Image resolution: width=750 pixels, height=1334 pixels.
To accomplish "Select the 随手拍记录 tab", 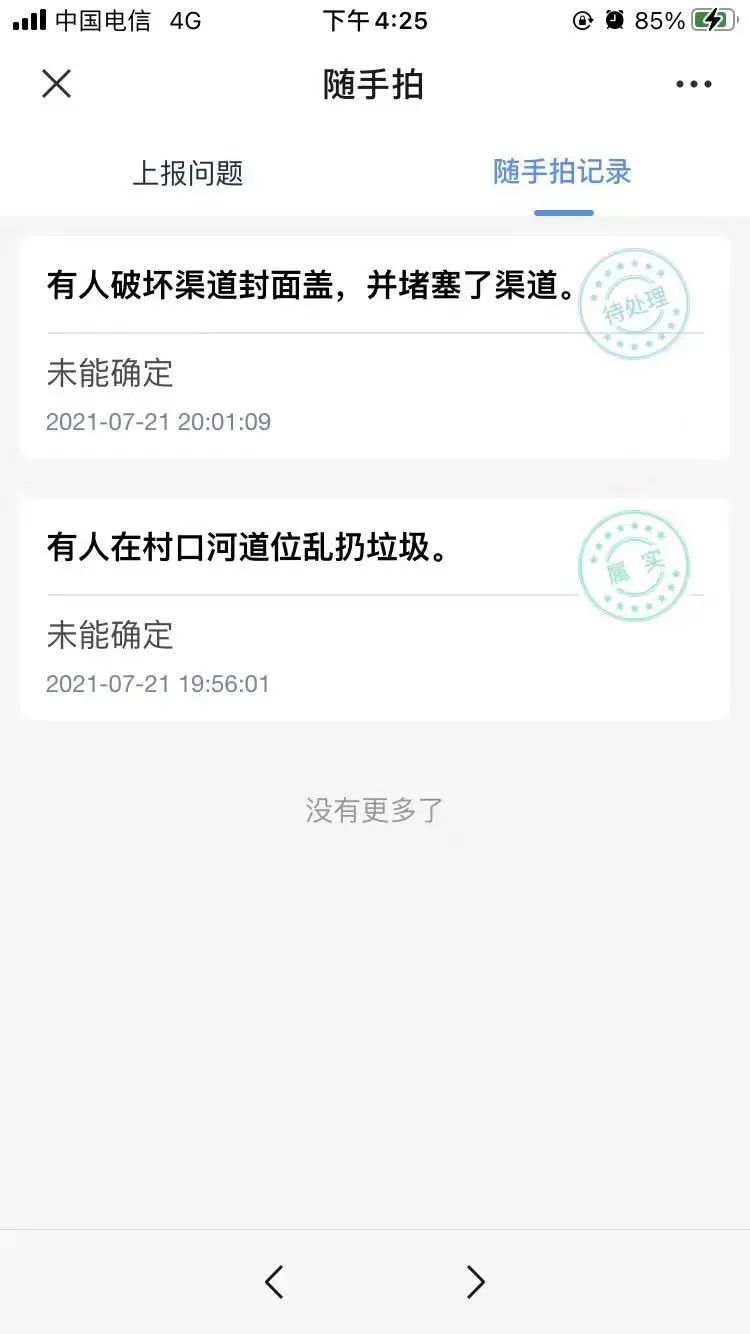I will [562, 172].
